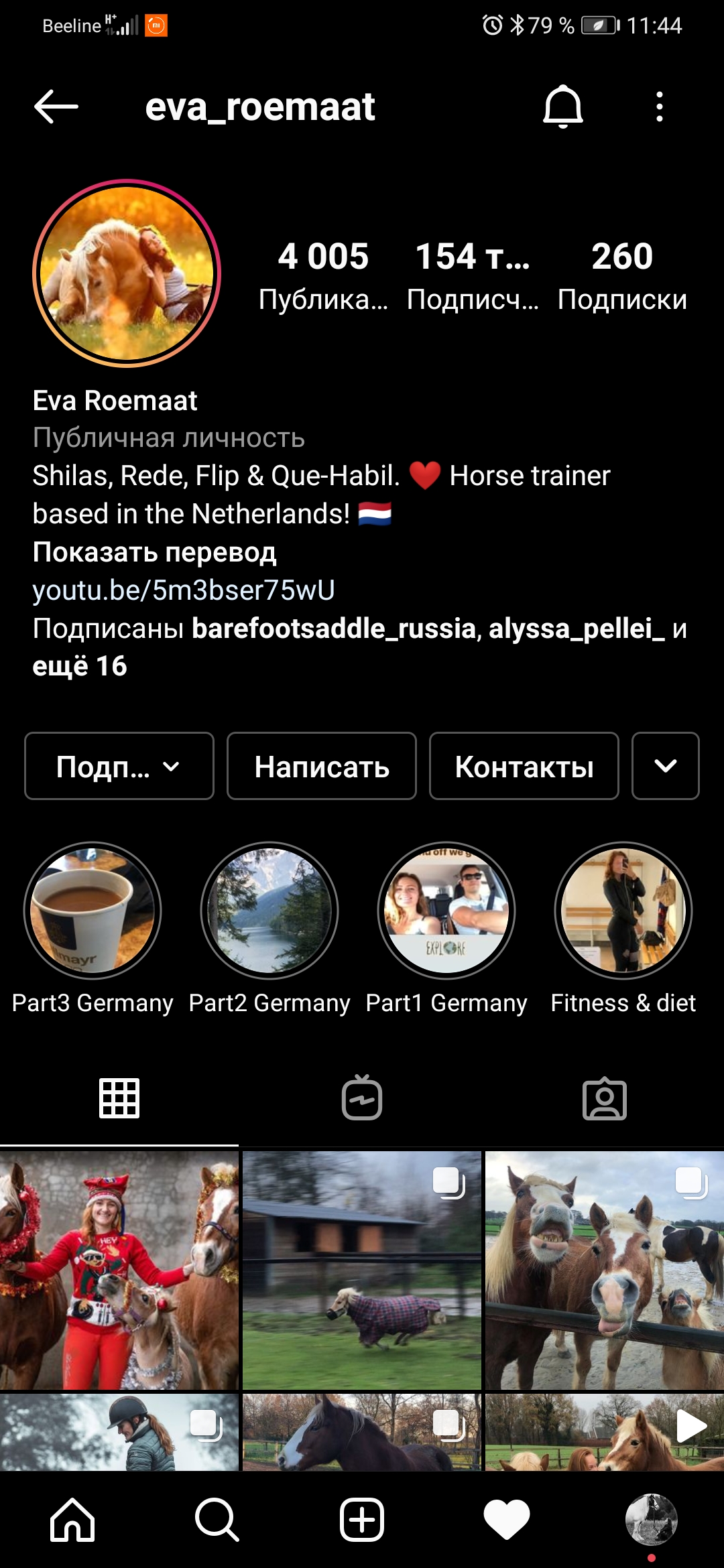
Task: Expand the Подп... following dropdown
Action: [119, 766]
